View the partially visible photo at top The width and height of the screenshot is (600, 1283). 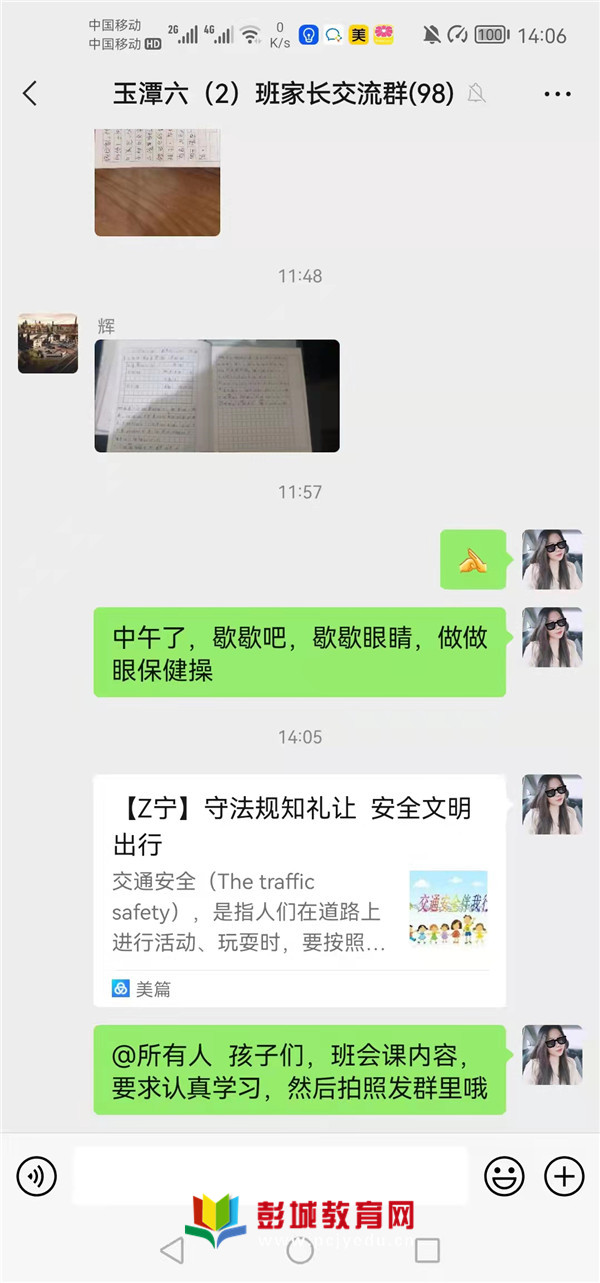pos(157,182)
